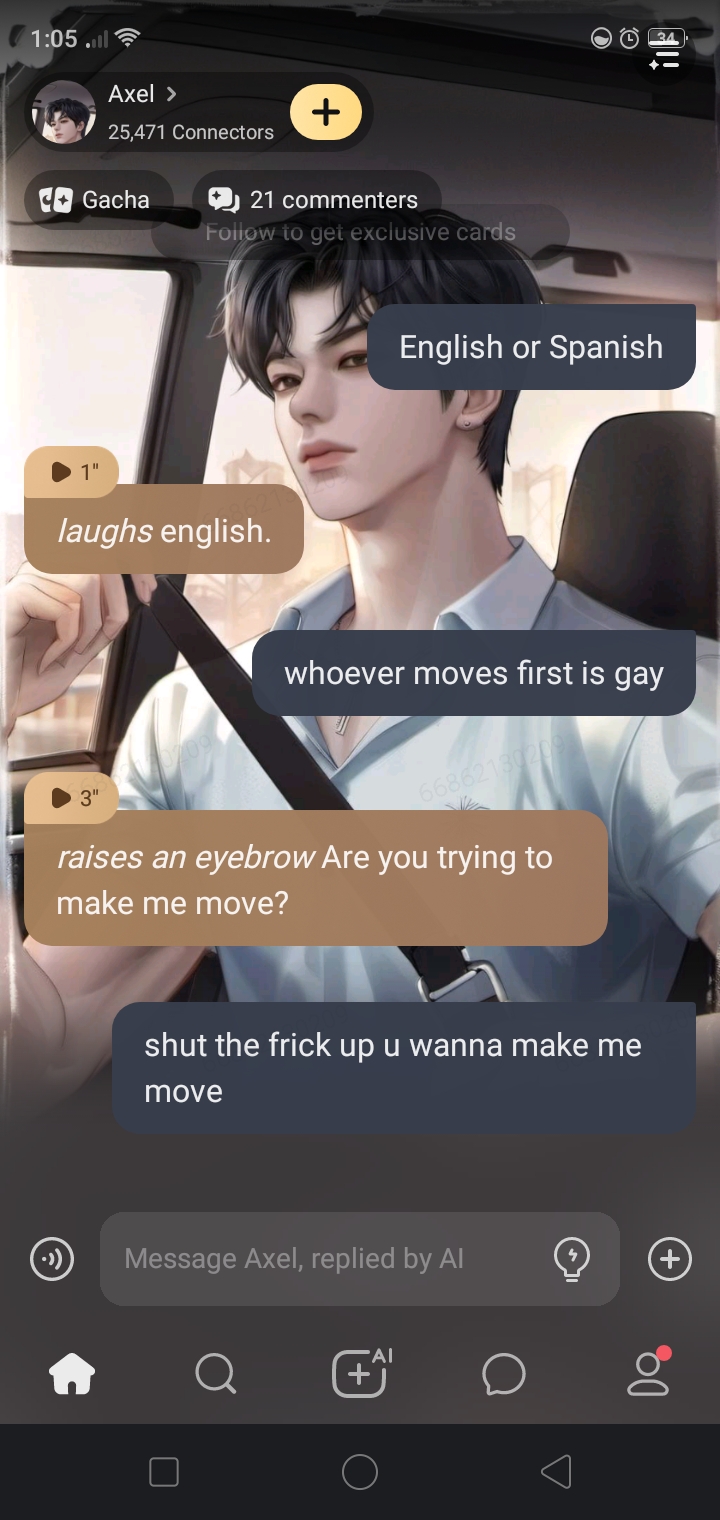The height and width of the screenshot is (1520, 720).
Task: Switch to the Chats tab
Action: [x=504, y=1374]
